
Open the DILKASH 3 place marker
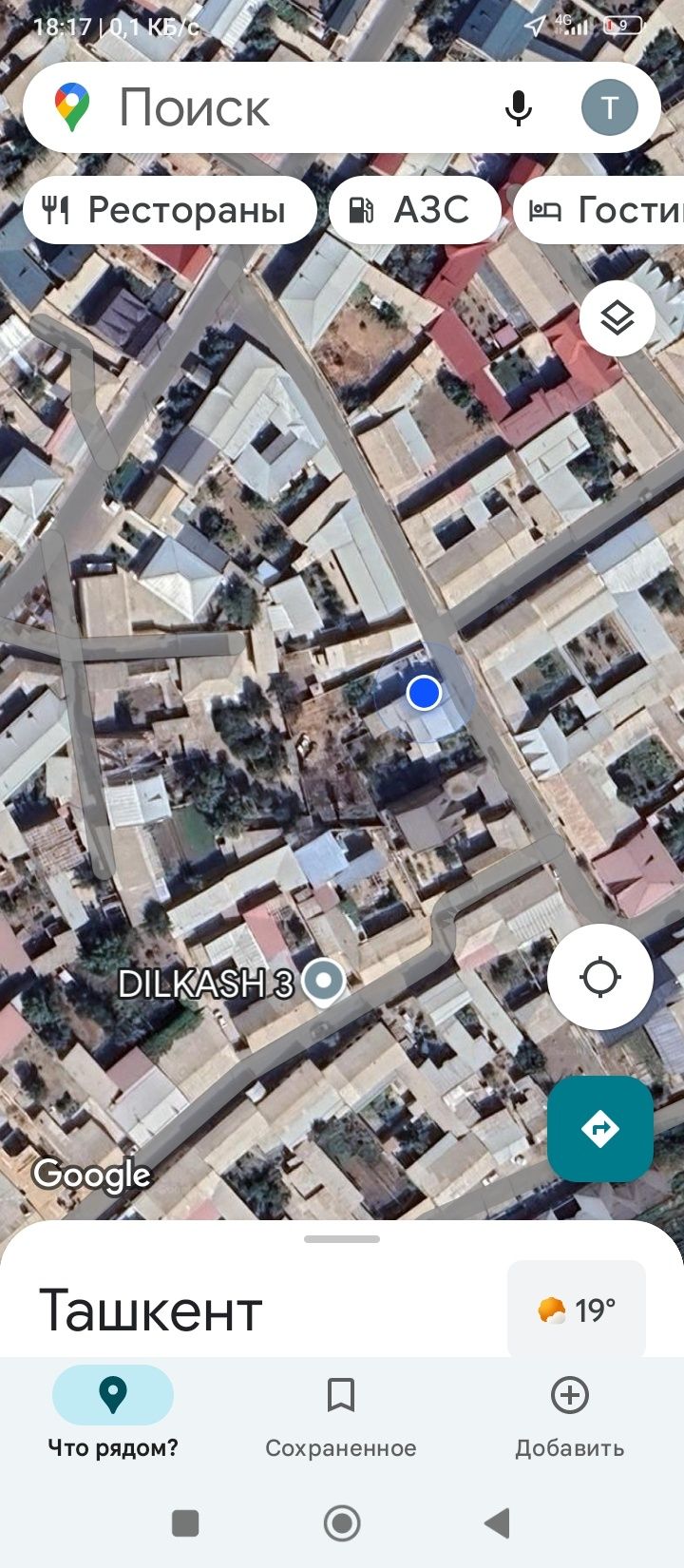323,982
